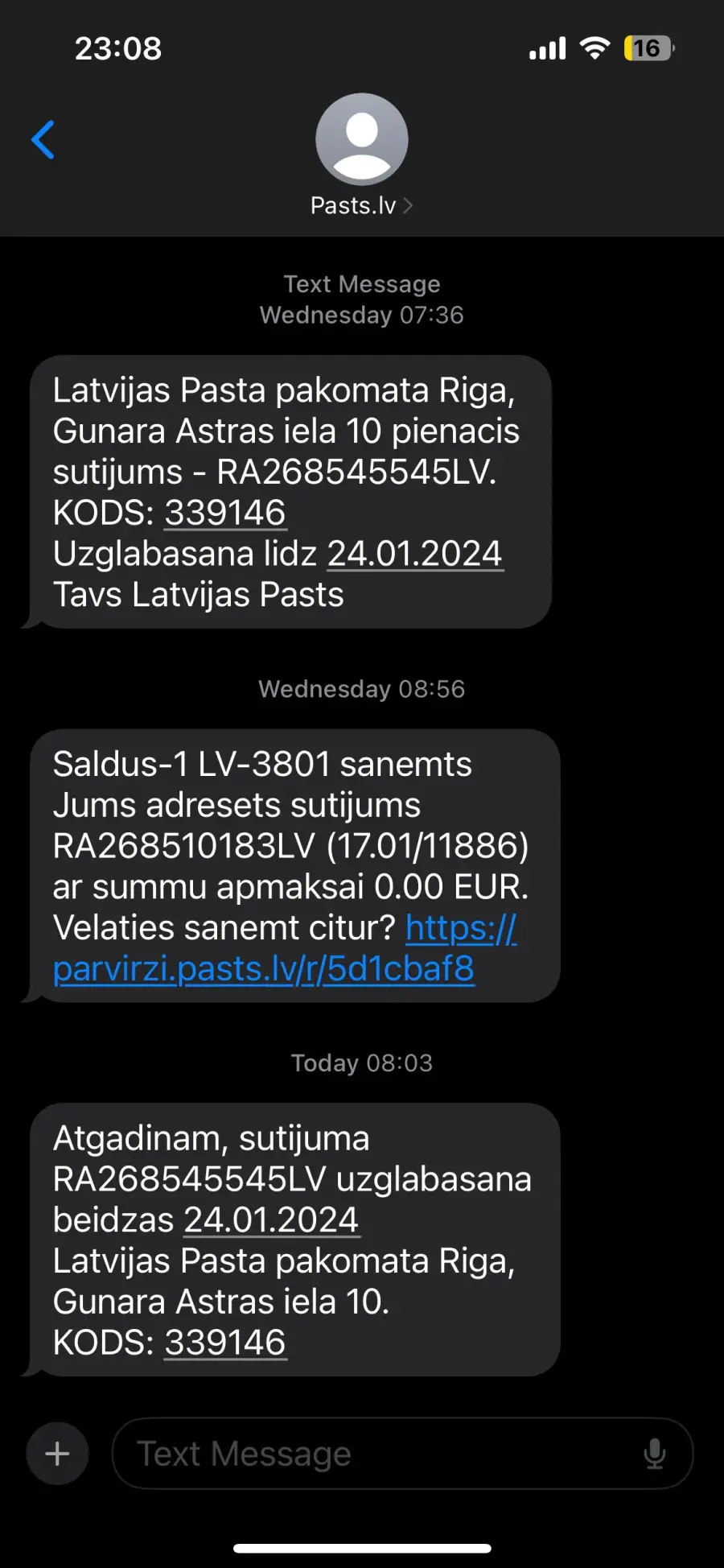Viewport: 724px width, 1568px height.
Task: Open Pasts.lv contact details
Action: point(362,156)
